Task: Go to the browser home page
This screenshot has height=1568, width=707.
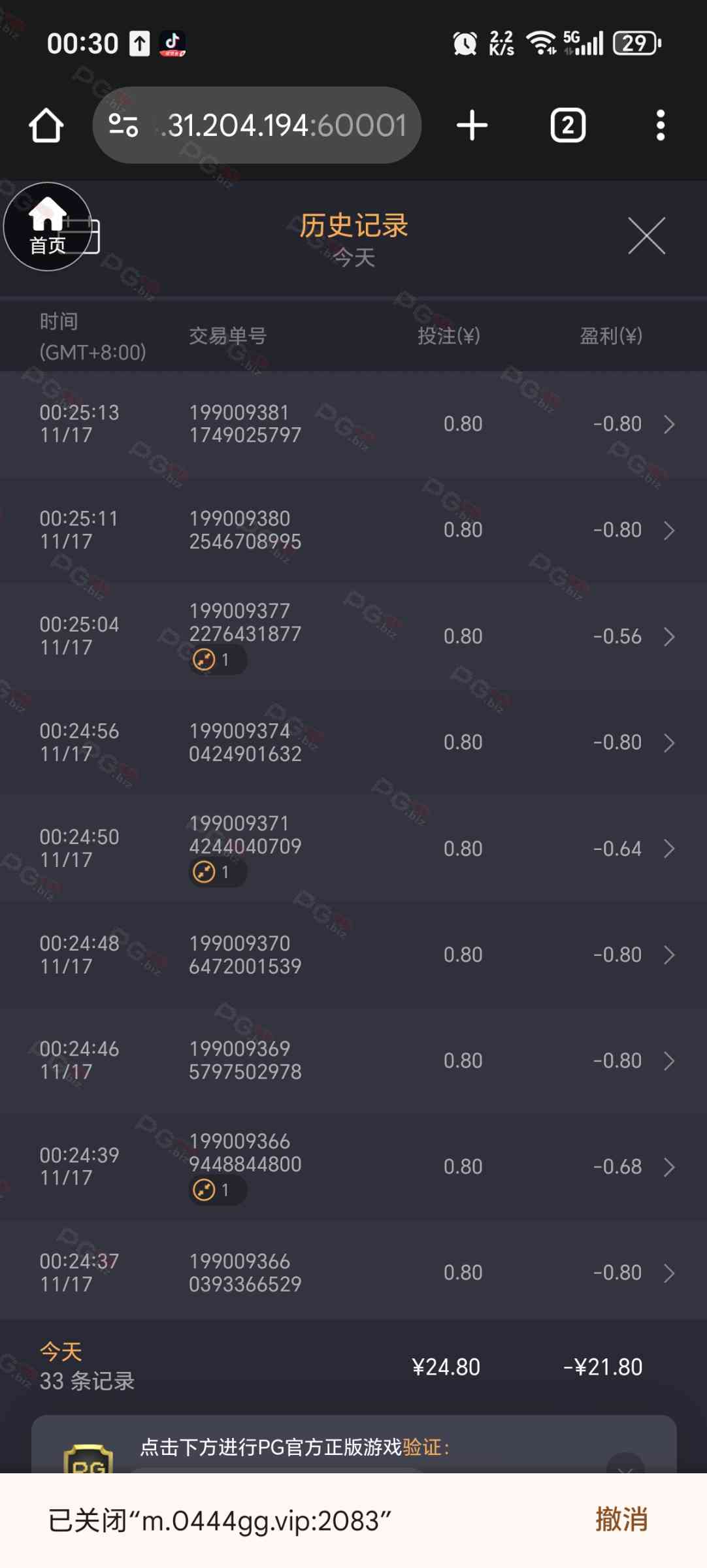Action: point(46,125)
